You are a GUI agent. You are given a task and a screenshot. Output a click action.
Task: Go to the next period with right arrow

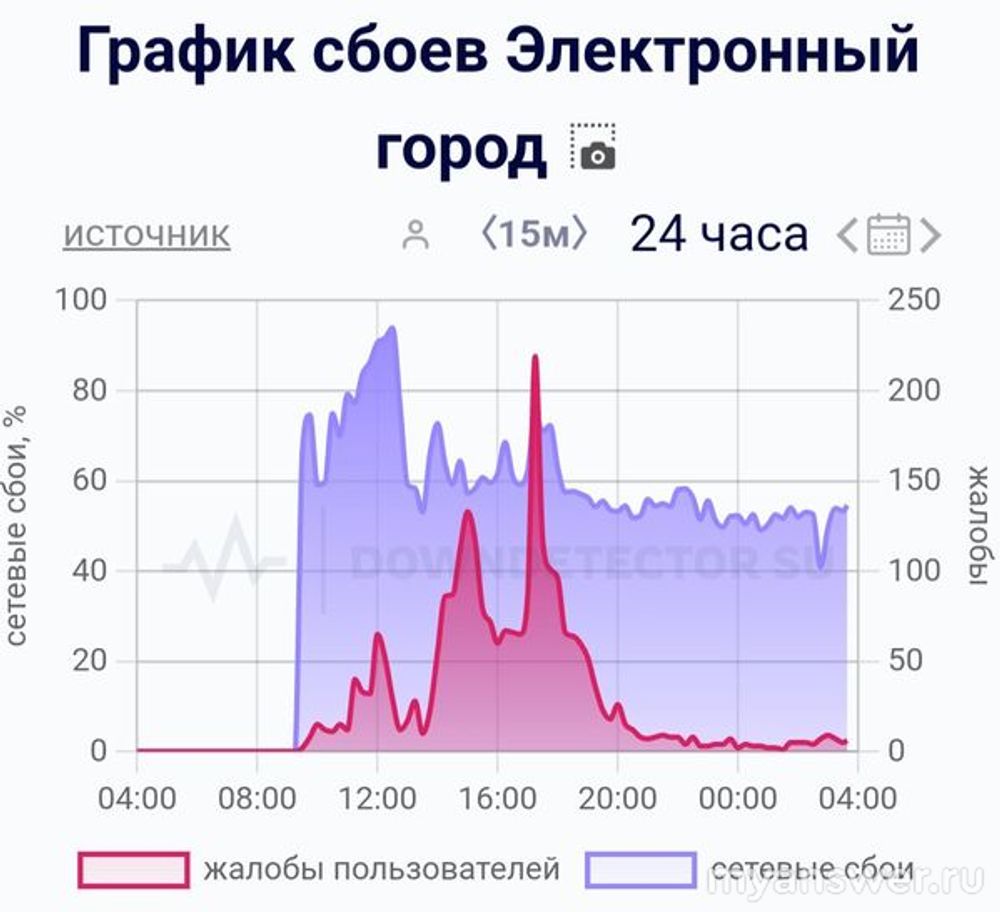tap(930, 236)
